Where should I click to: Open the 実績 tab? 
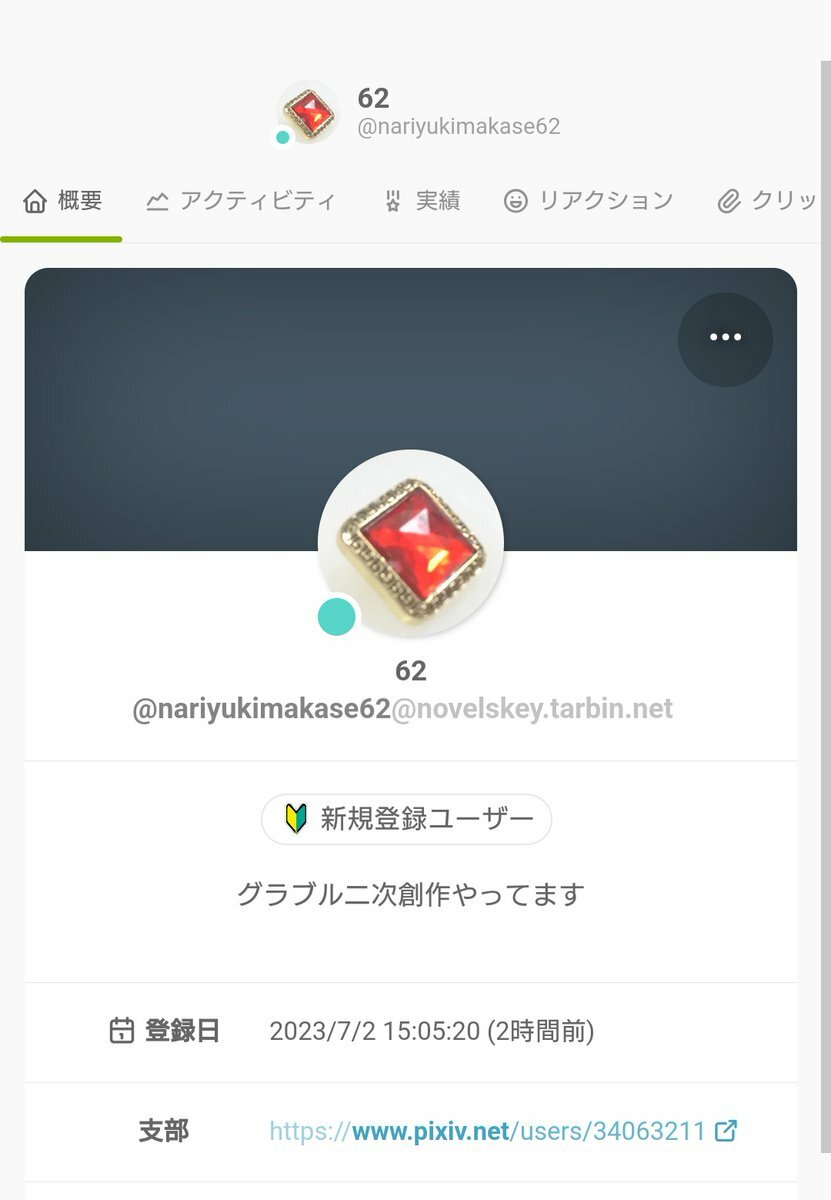pos(421,201)
